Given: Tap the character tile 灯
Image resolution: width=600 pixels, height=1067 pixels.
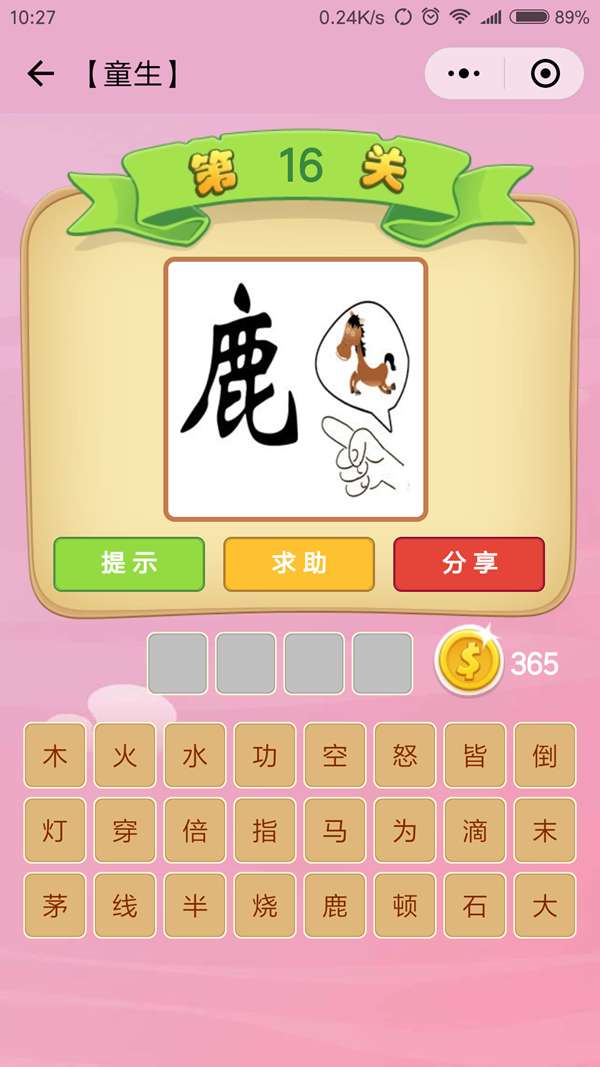Looking at the screenshot, I should click(x=55, y=831).
